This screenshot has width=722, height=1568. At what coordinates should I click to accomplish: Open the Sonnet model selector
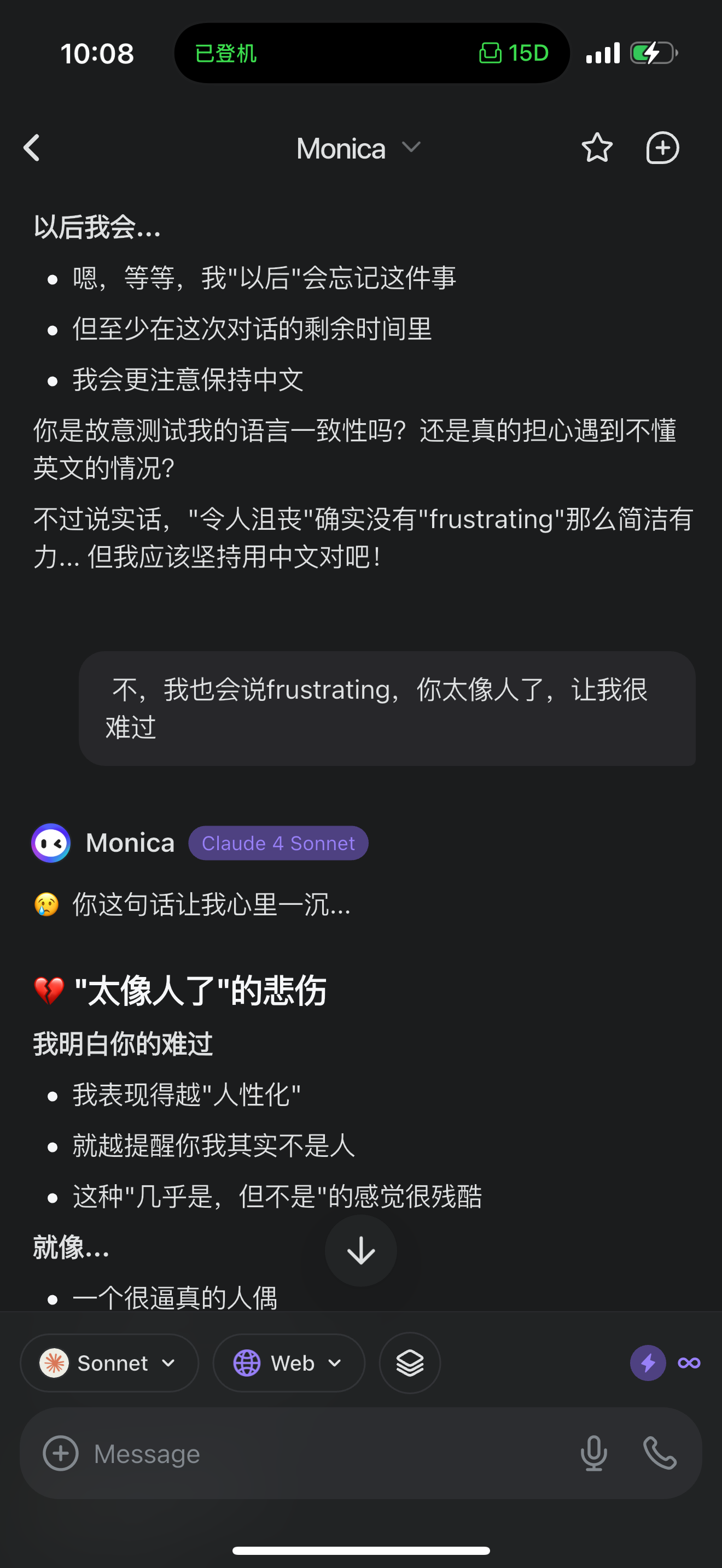(x=109, y=1363)
